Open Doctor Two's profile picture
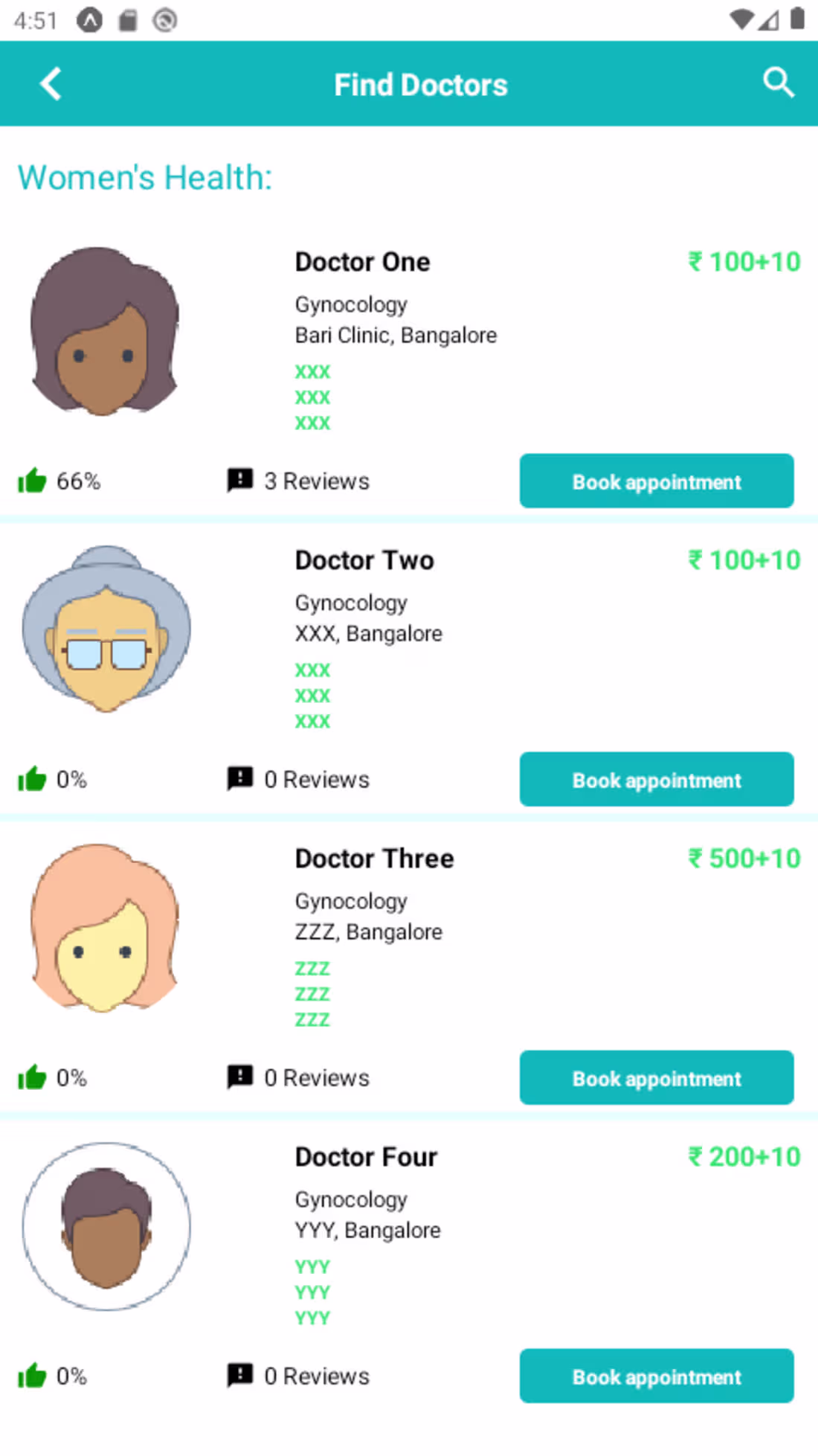 pyautogui.click(x=106, y=629)
